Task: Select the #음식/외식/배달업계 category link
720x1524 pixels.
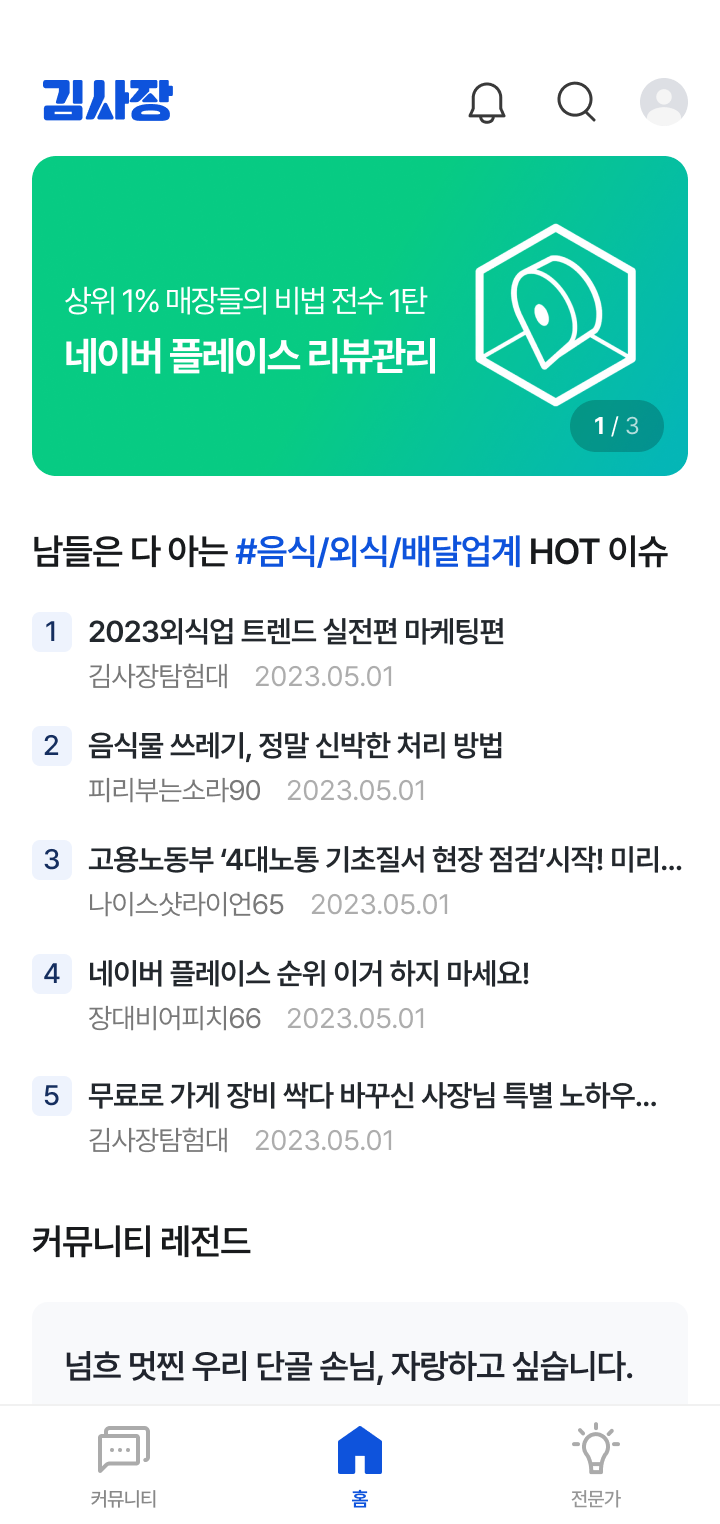Action: [379, 551]
